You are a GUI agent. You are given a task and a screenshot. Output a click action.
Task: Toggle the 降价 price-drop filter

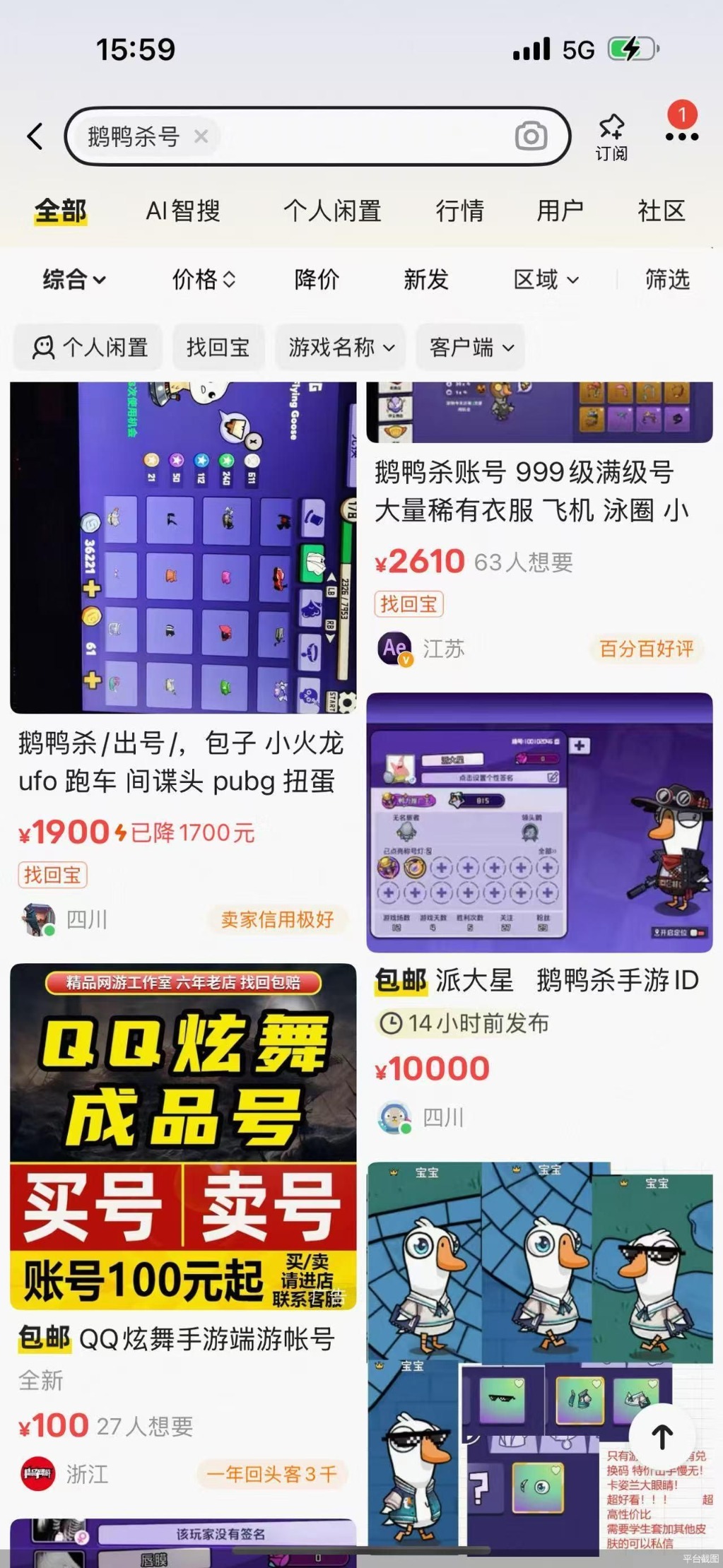[315, 281]
